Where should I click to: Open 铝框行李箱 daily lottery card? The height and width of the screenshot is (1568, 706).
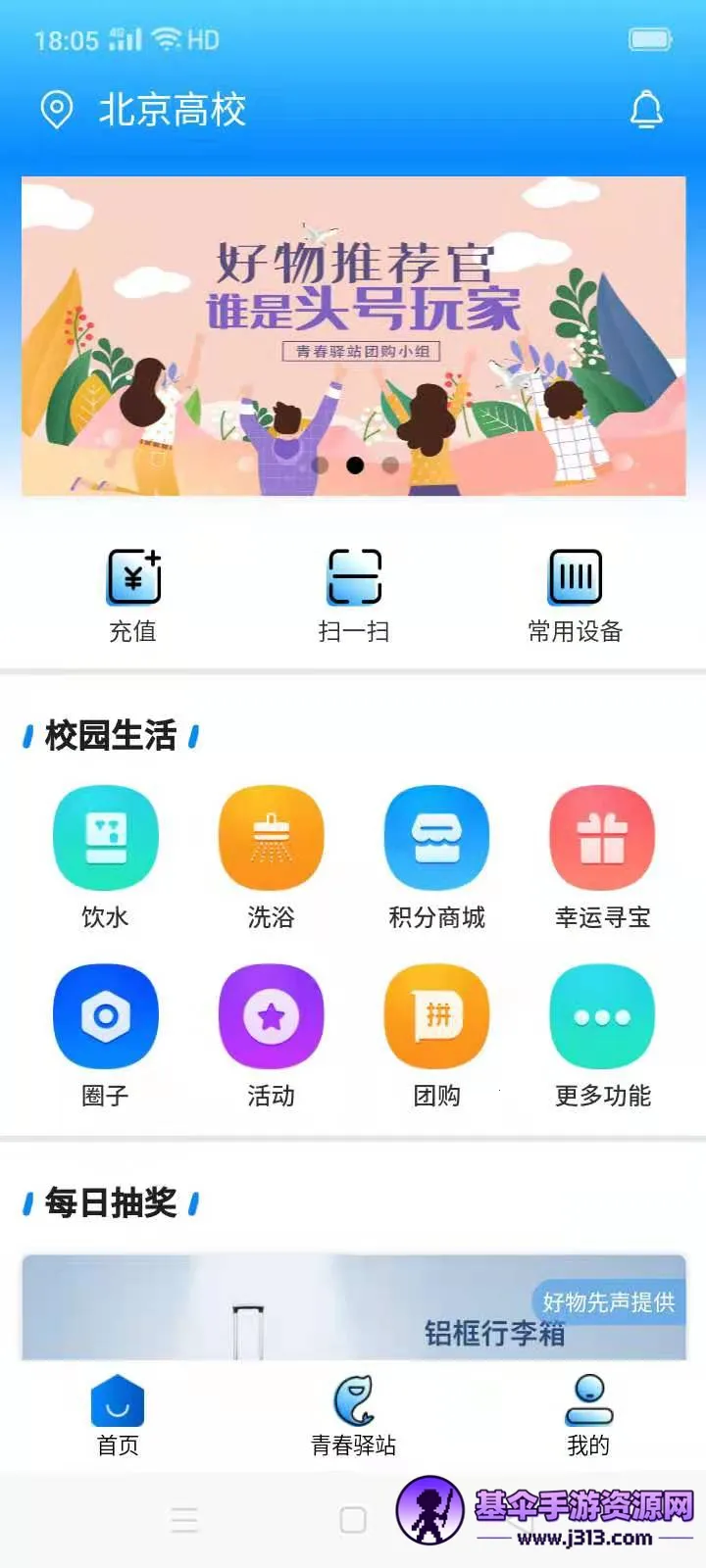[x=353, y=1308]
